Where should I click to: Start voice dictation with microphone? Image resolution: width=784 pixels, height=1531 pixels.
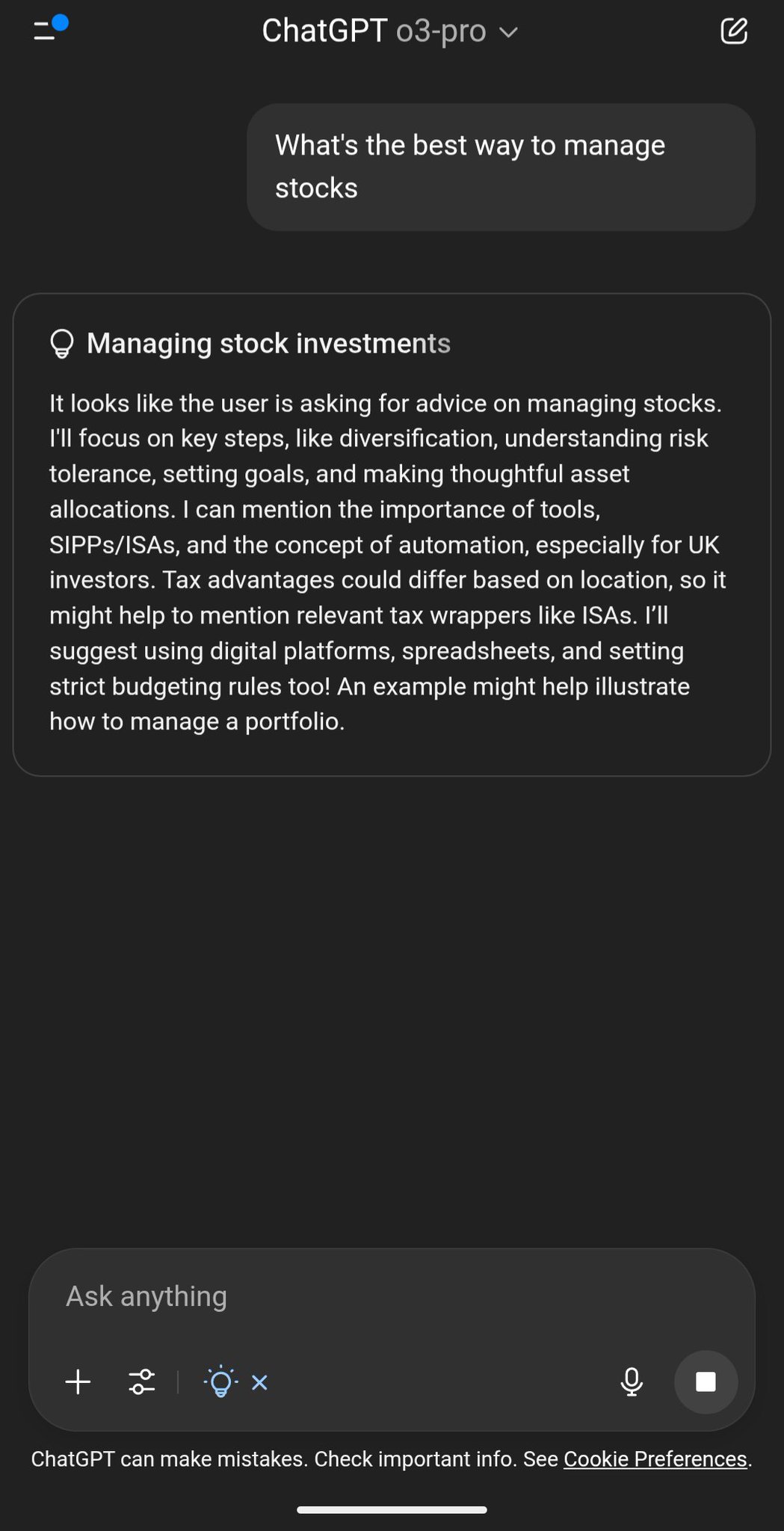(x=632, y=1382)
